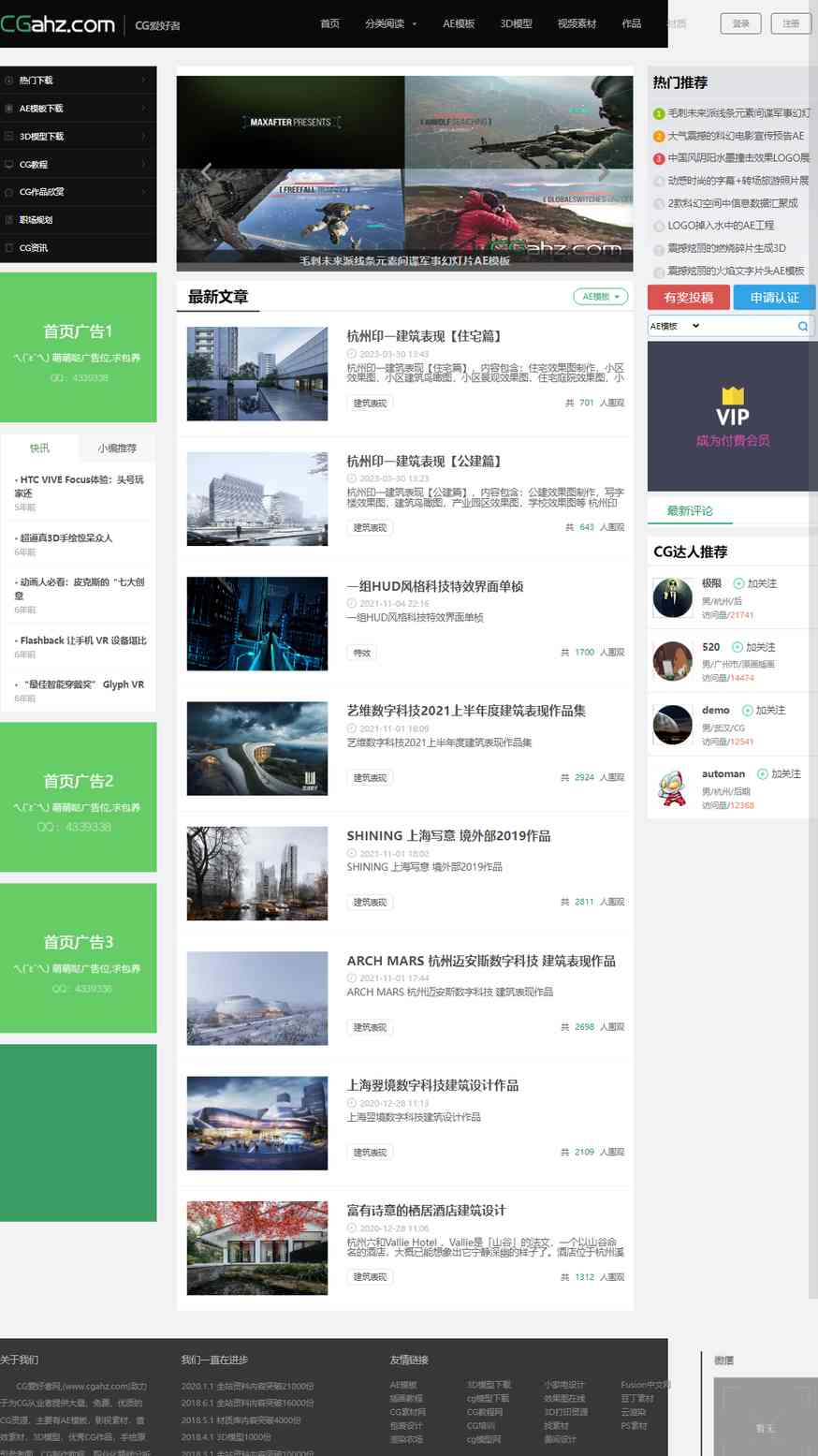
Task: Open the 3D模型 nav link
Action: click(x=516, y=23)
